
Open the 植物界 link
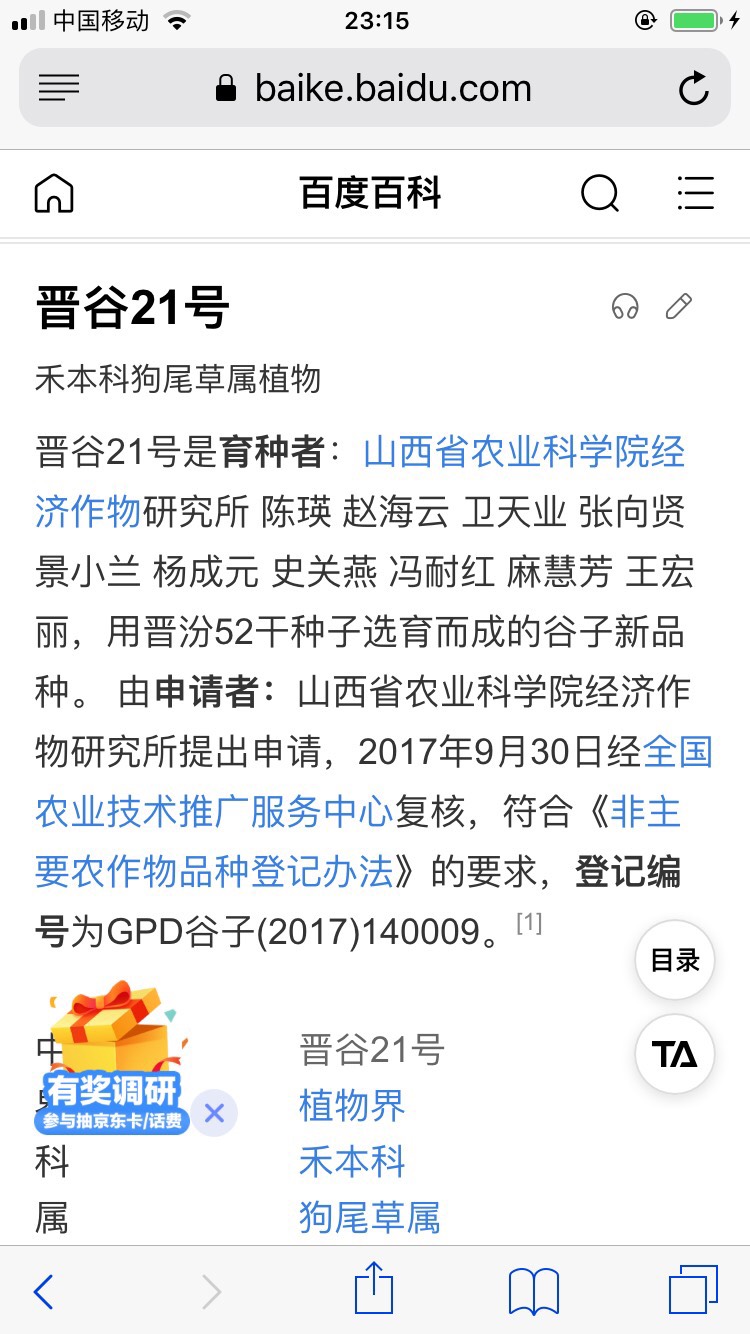[352, 1106]
